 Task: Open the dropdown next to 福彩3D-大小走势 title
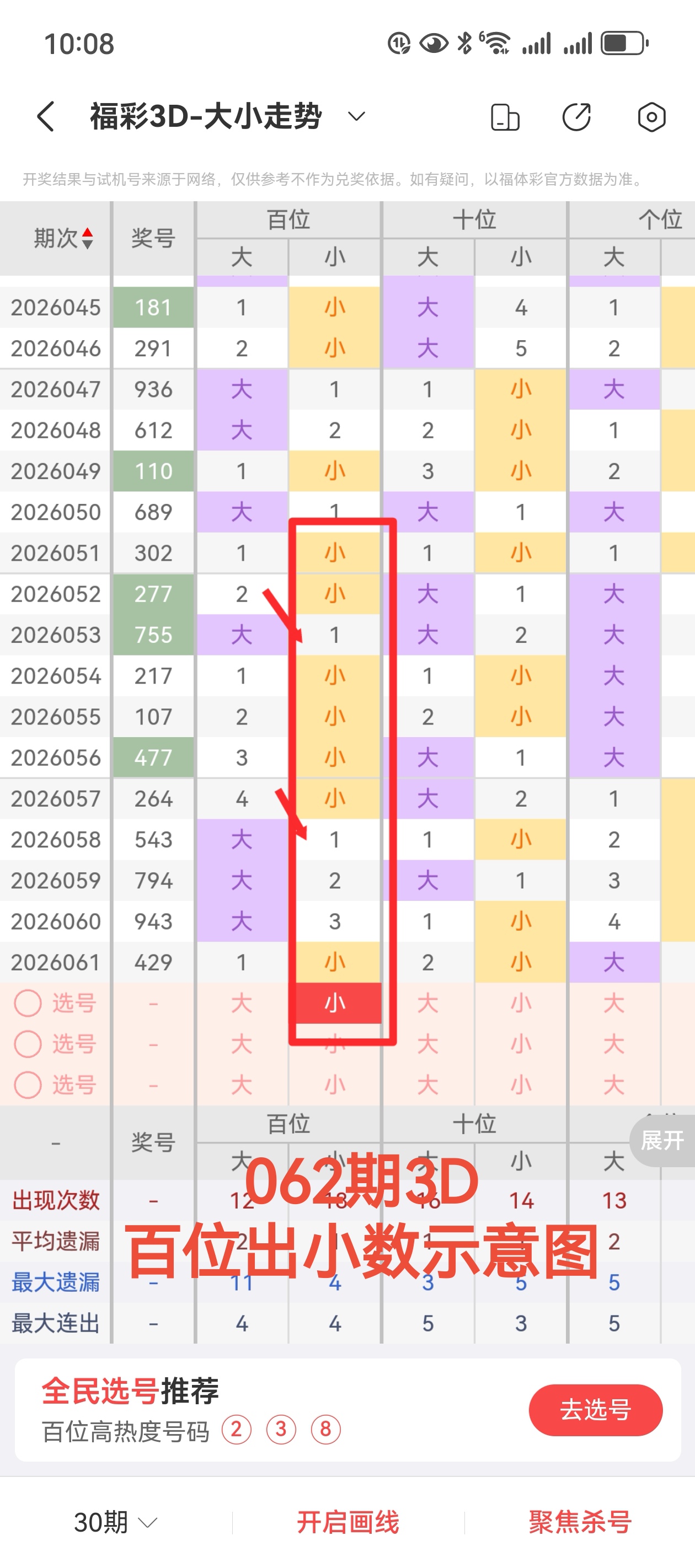point(355,116)
